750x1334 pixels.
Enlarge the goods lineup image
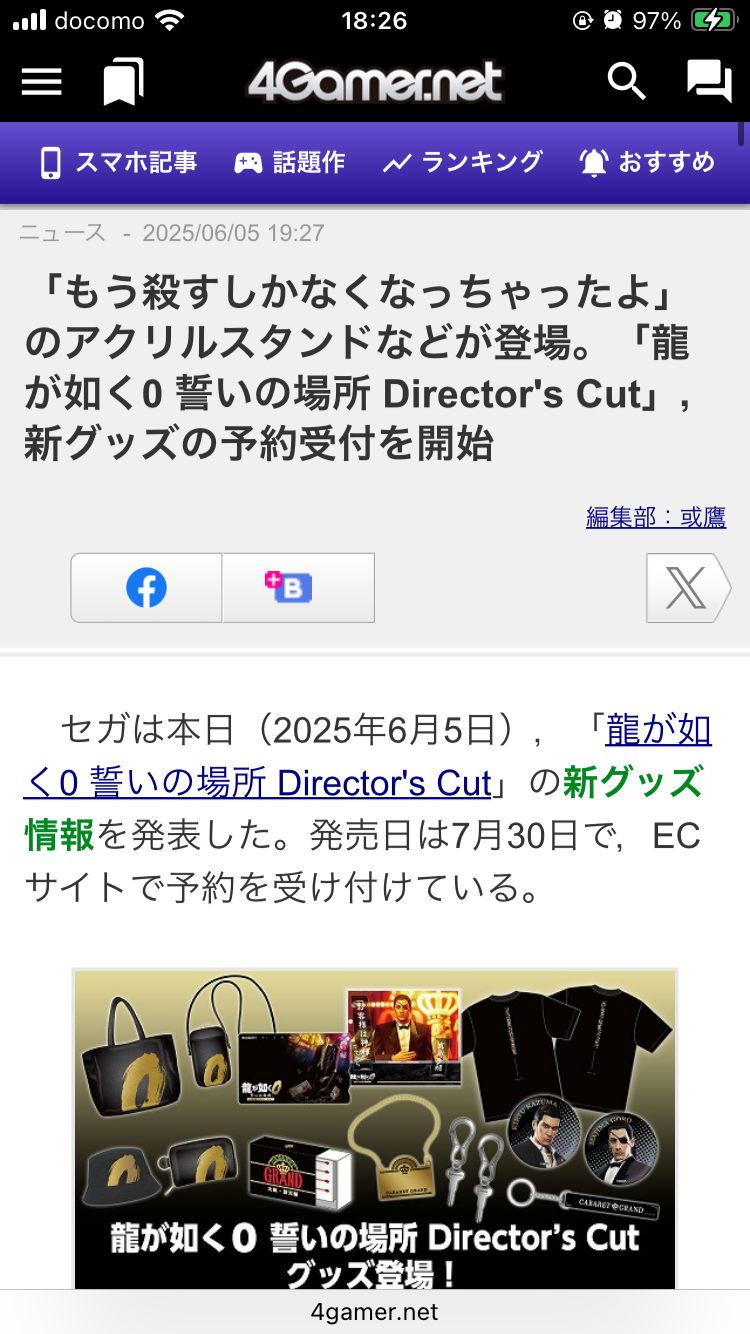(x=375, y=1128)
